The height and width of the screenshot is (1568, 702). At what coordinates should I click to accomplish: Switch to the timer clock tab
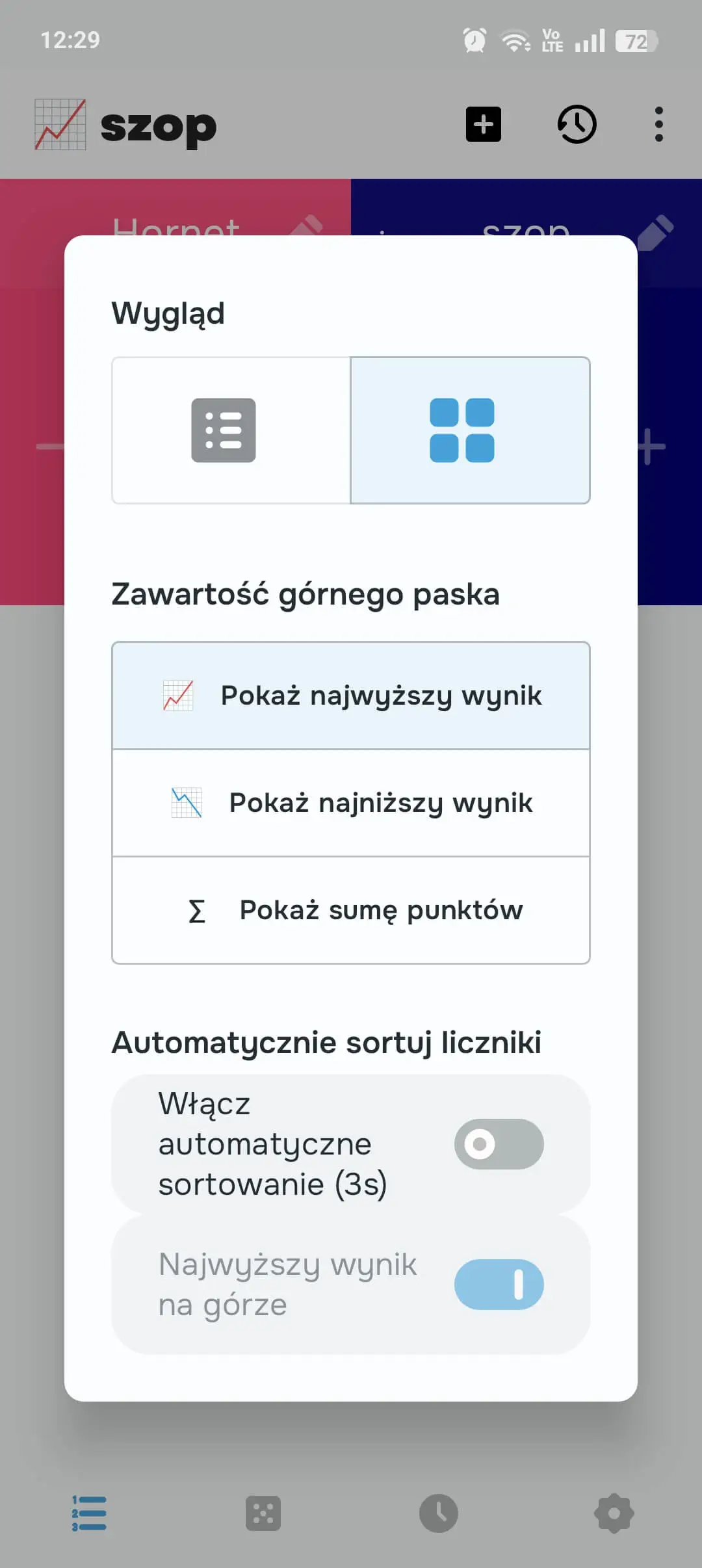click(x=439, y=1513)
